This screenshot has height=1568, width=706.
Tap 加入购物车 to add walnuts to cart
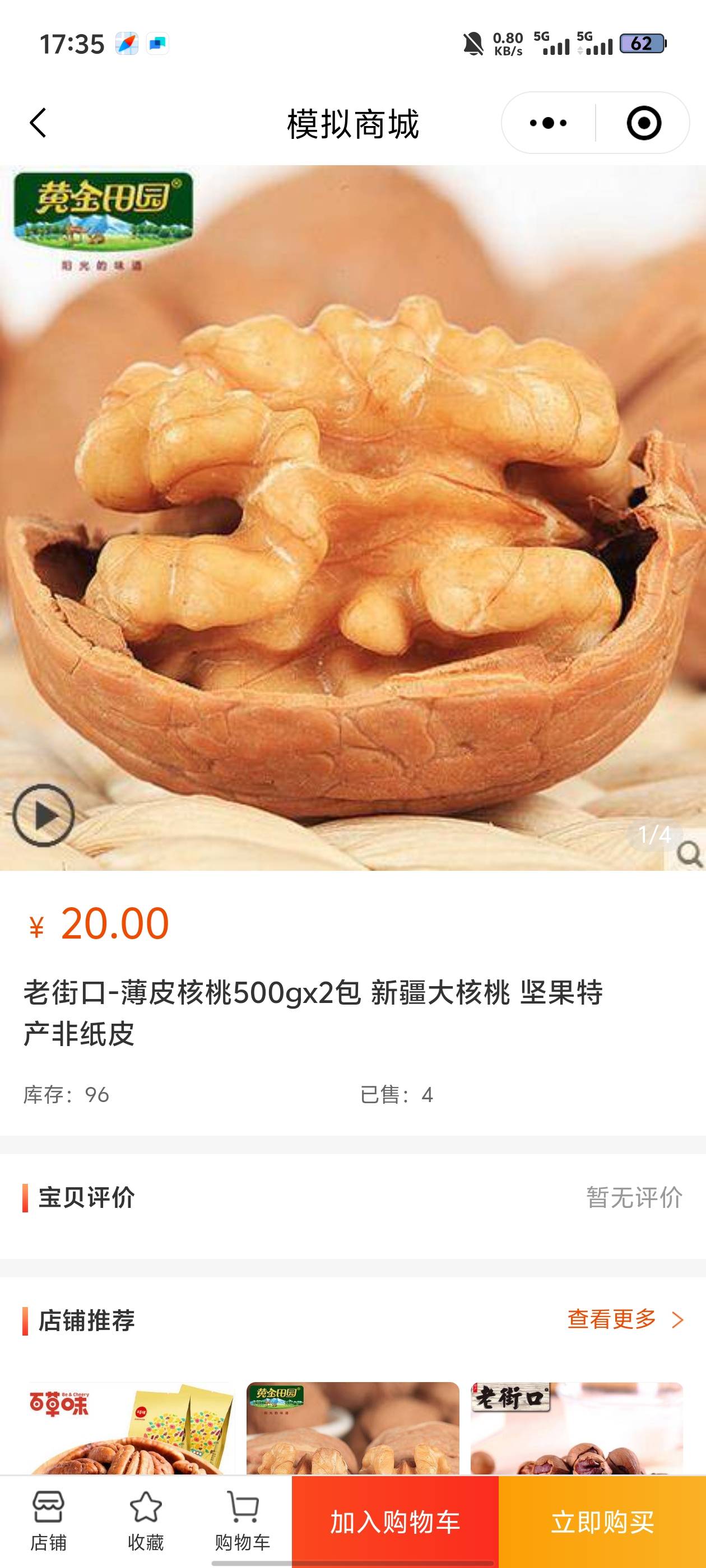pyautogui.click(x=394, y=1522)
